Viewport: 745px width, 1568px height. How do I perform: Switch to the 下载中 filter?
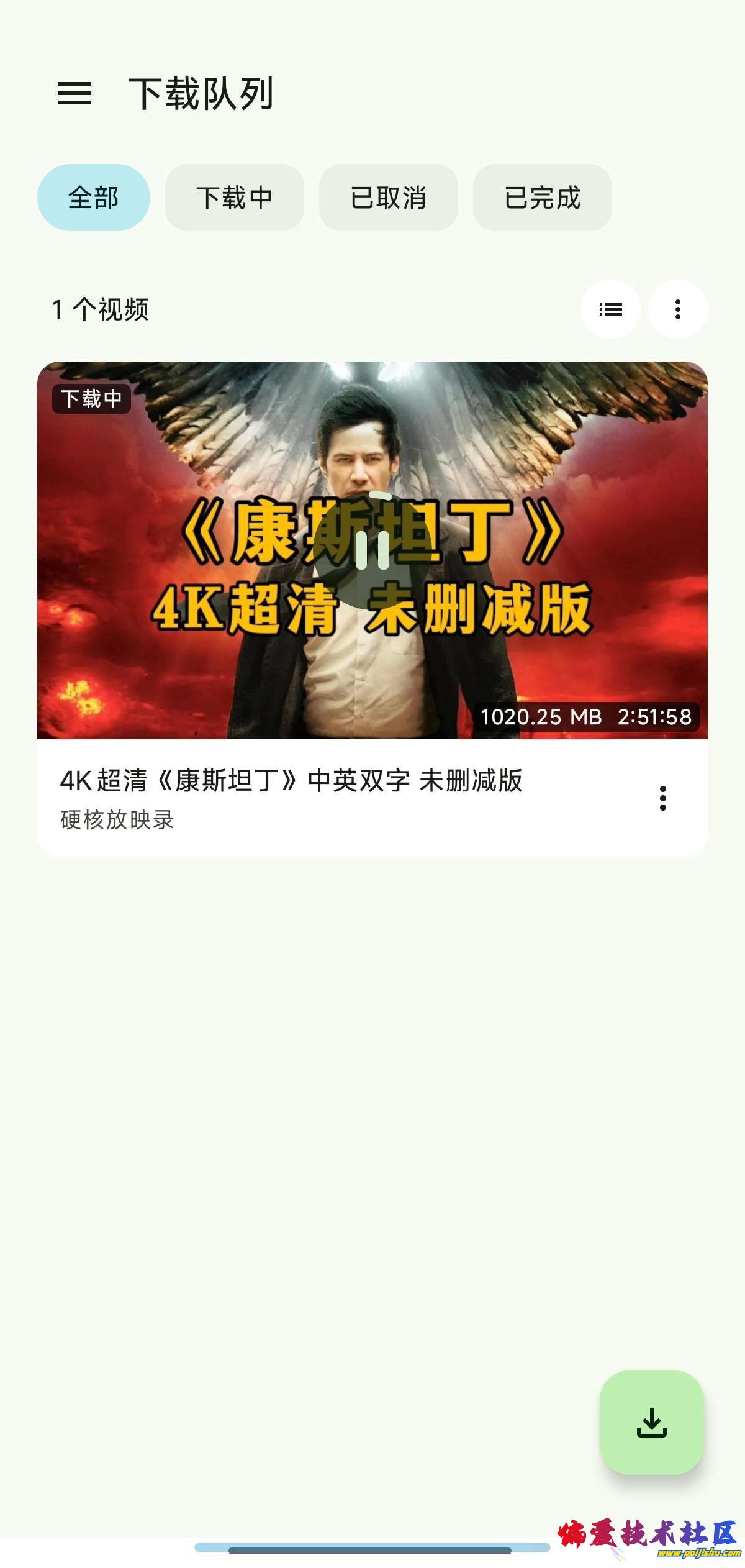coord(234,198)
